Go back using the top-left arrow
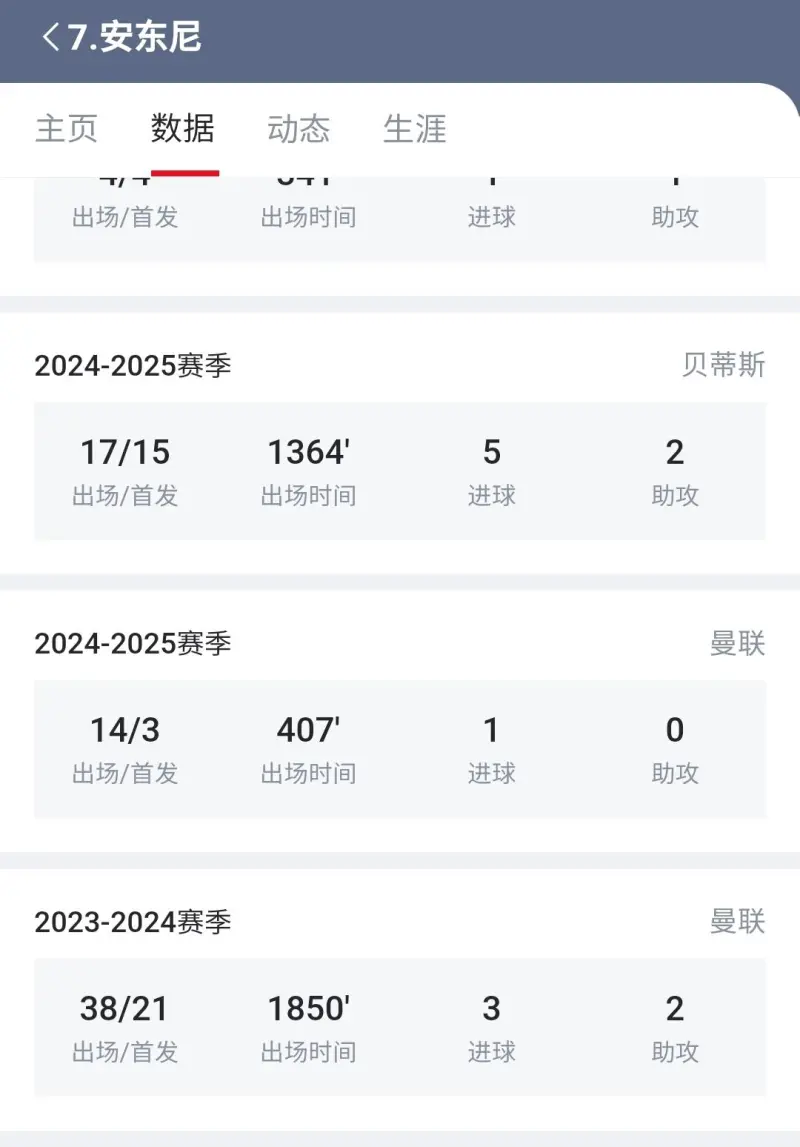 50,38
